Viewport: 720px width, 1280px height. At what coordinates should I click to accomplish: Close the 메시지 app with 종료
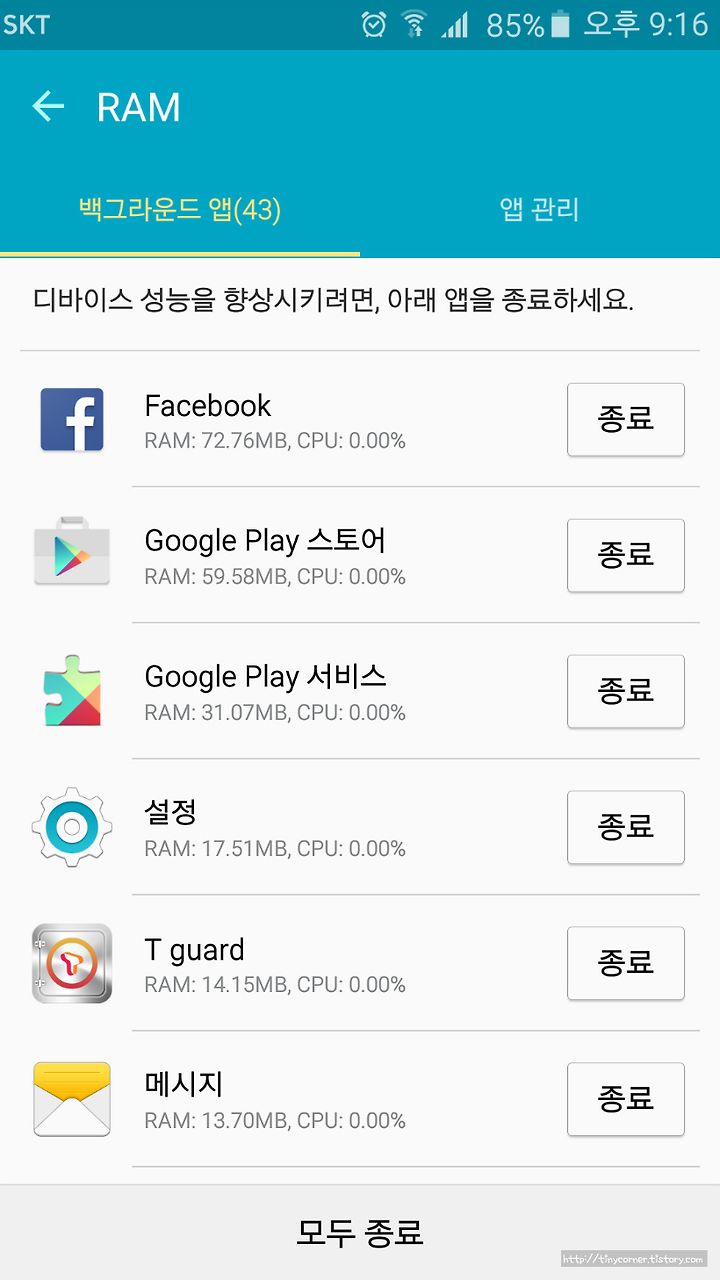click(626, 1099)
